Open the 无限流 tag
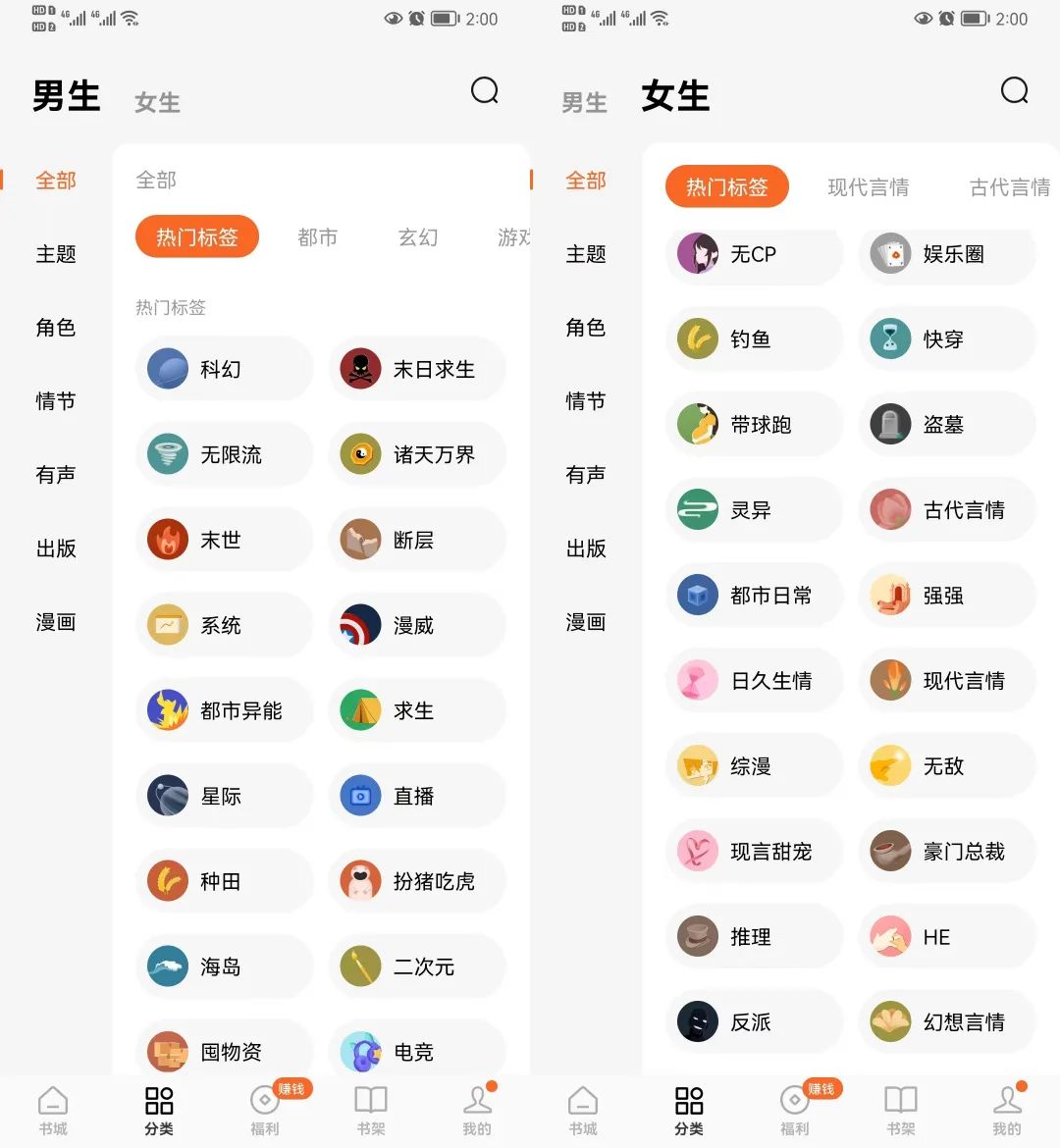The width and height of the screenshot is (1060, 1148). pos(224,455)
